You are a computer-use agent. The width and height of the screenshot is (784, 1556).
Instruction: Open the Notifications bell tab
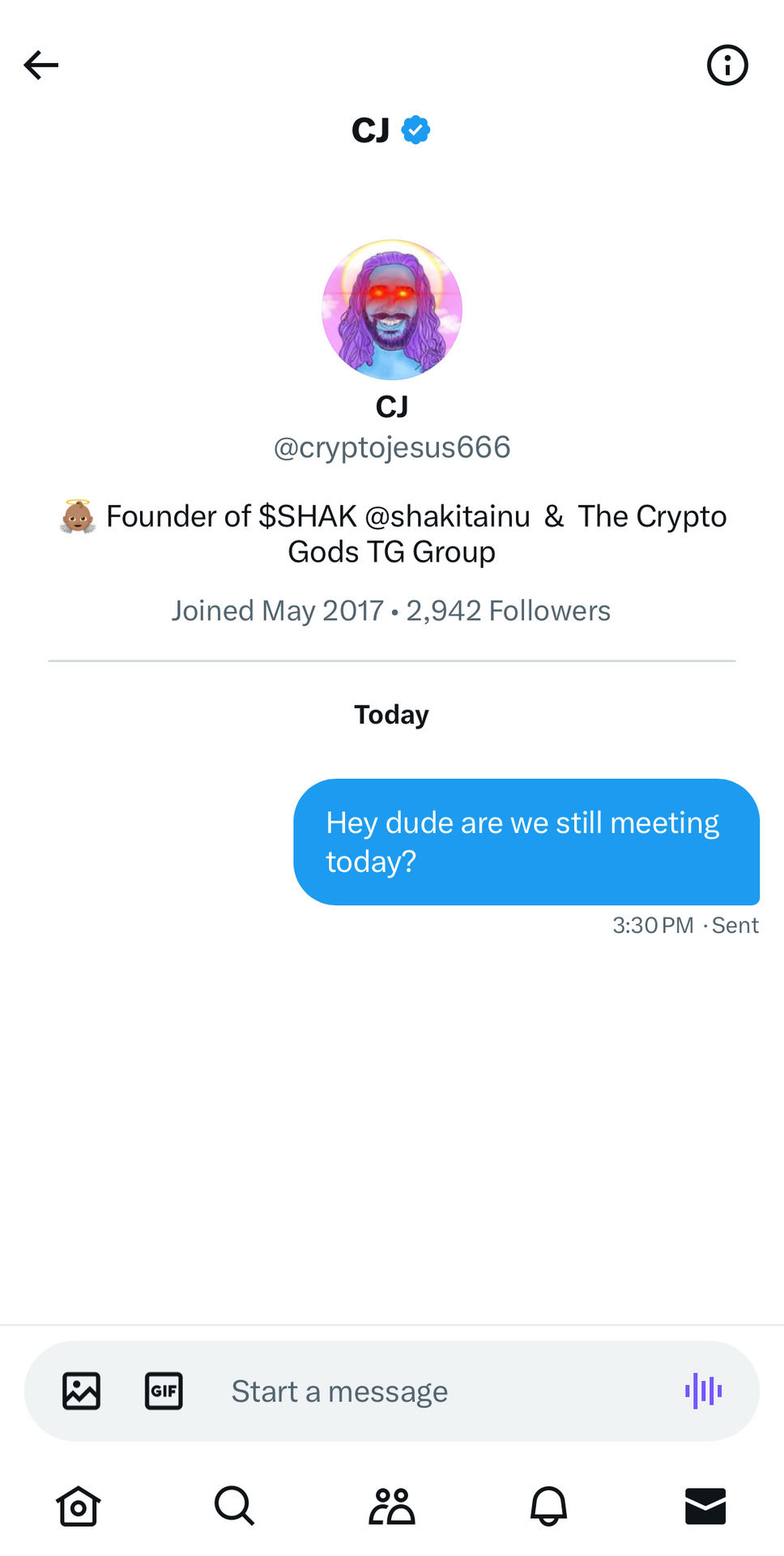548,1506
